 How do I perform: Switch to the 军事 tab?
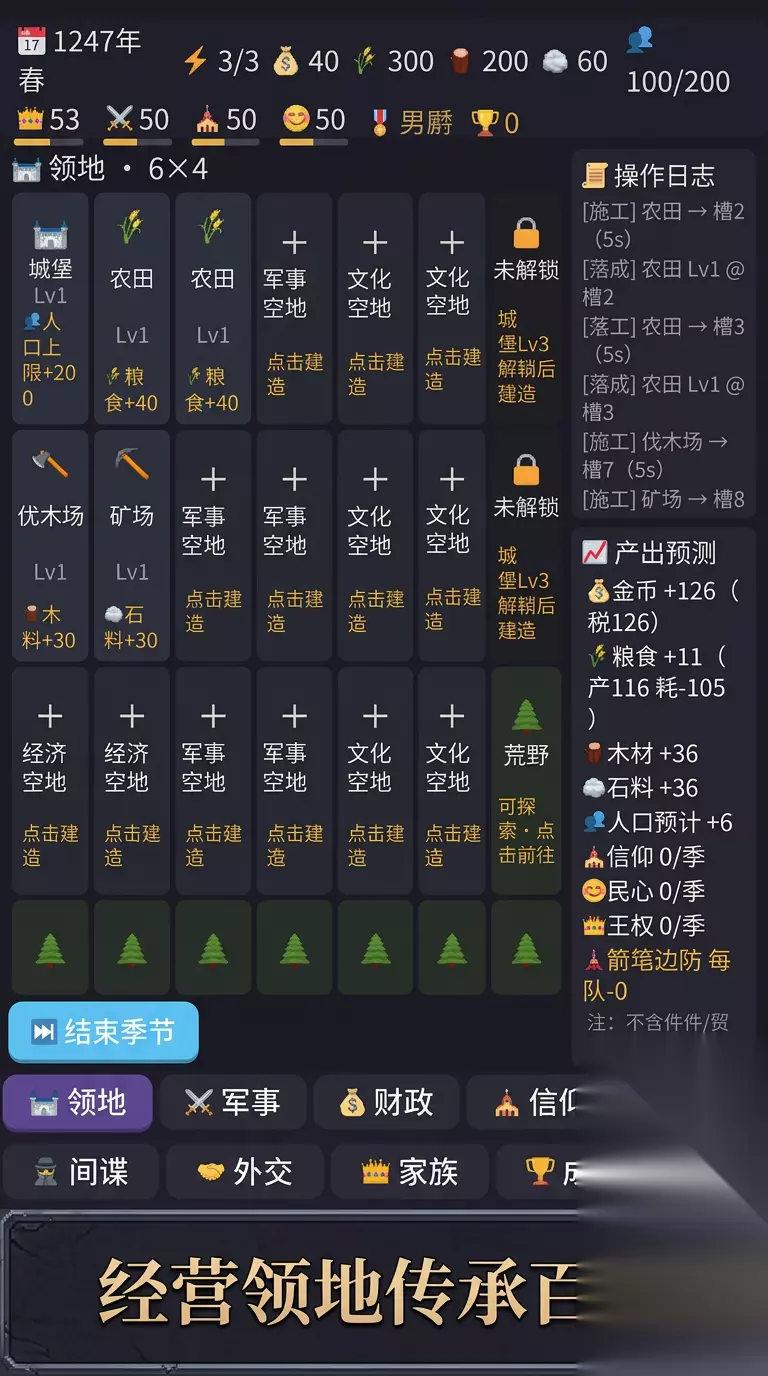point(232,1103)
